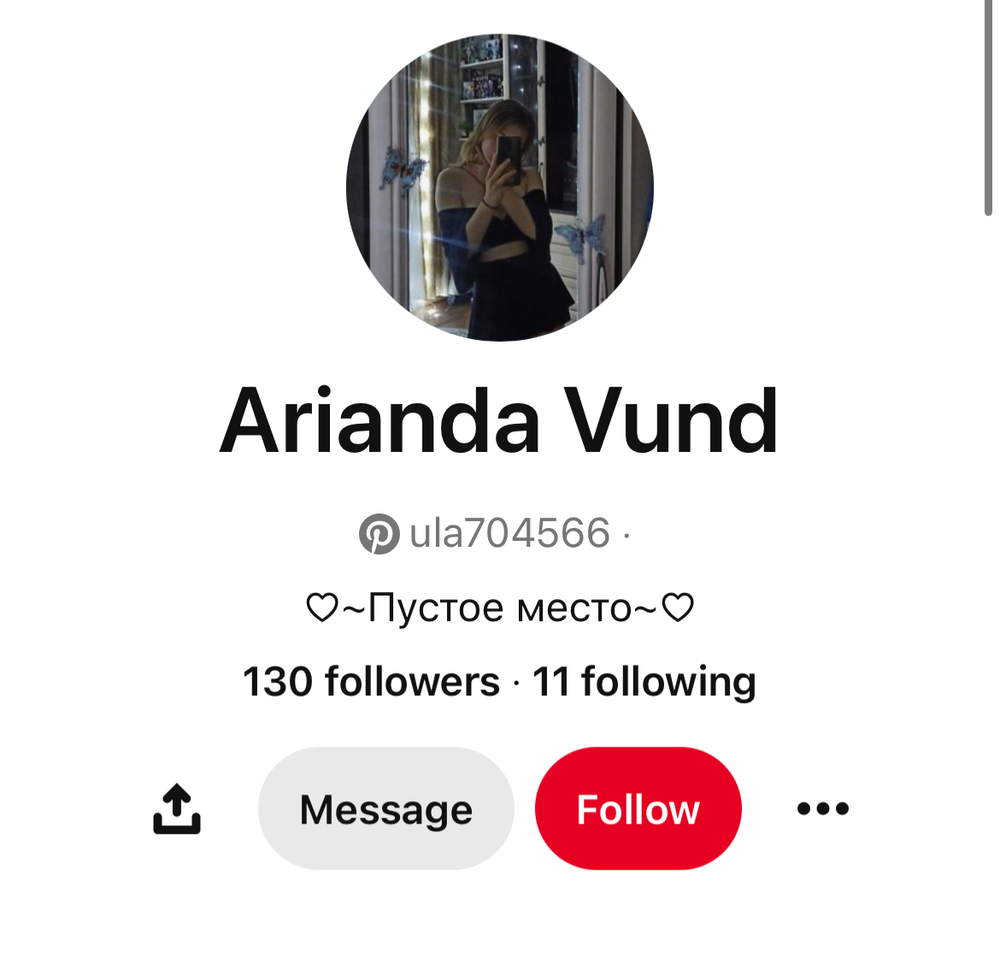The image size is (1000, 968).
Task: Share Arianda Vund's profile
Action: tap(177, 809)
